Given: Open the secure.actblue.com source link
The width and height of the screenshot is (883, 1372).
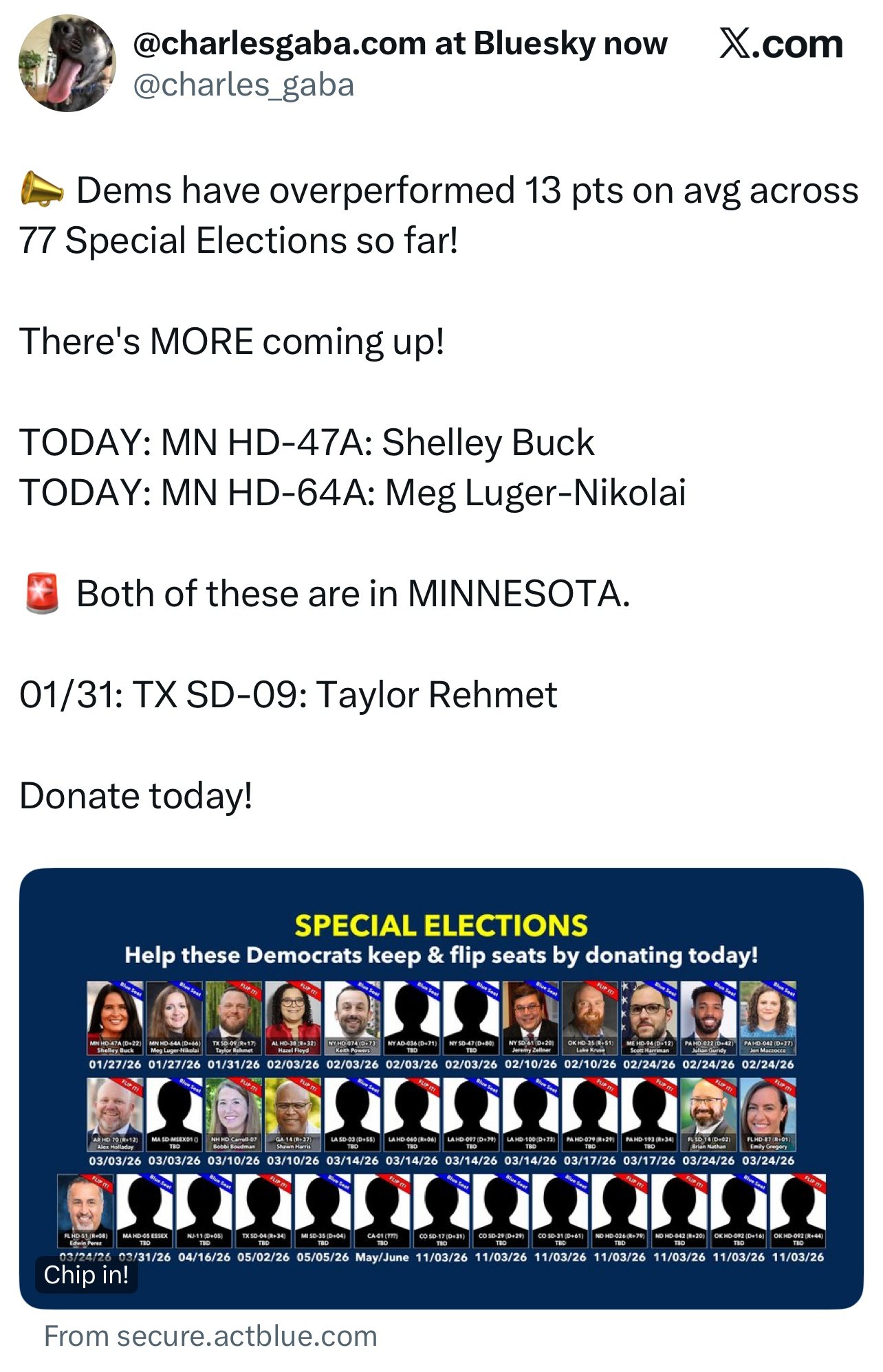Looking at the screenshot, I should tap(210, 1336).
